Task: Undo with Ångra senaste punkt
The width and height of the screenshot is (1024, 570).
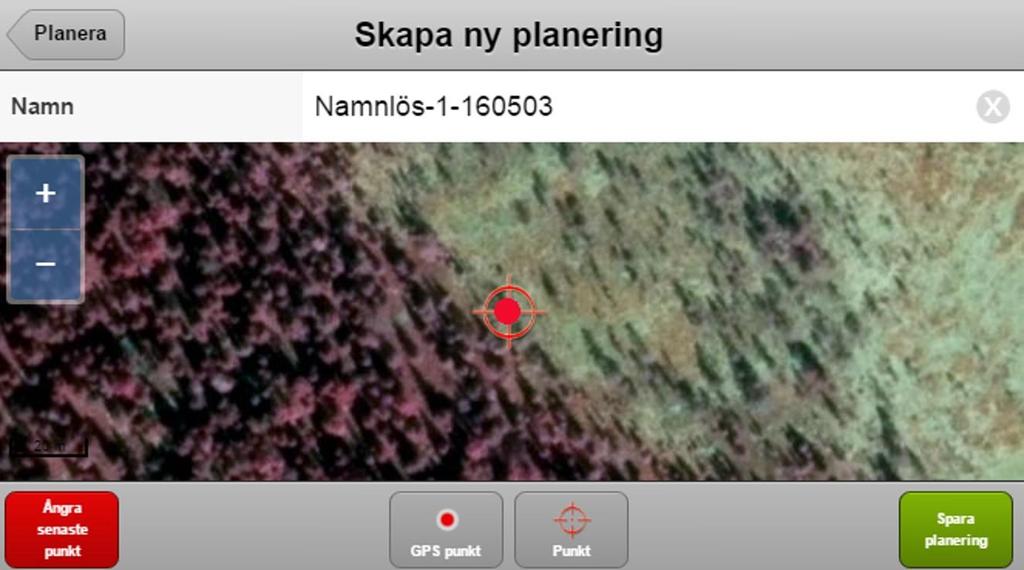Action: (62, 529)
